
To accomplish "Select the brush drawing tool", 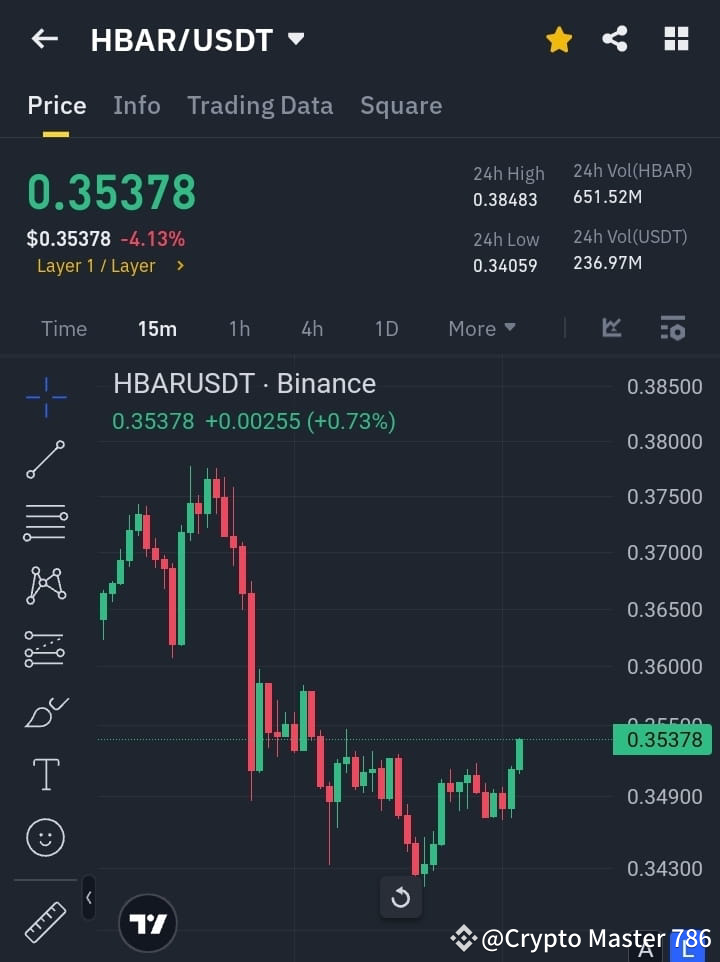I will [x=45, y=712].
